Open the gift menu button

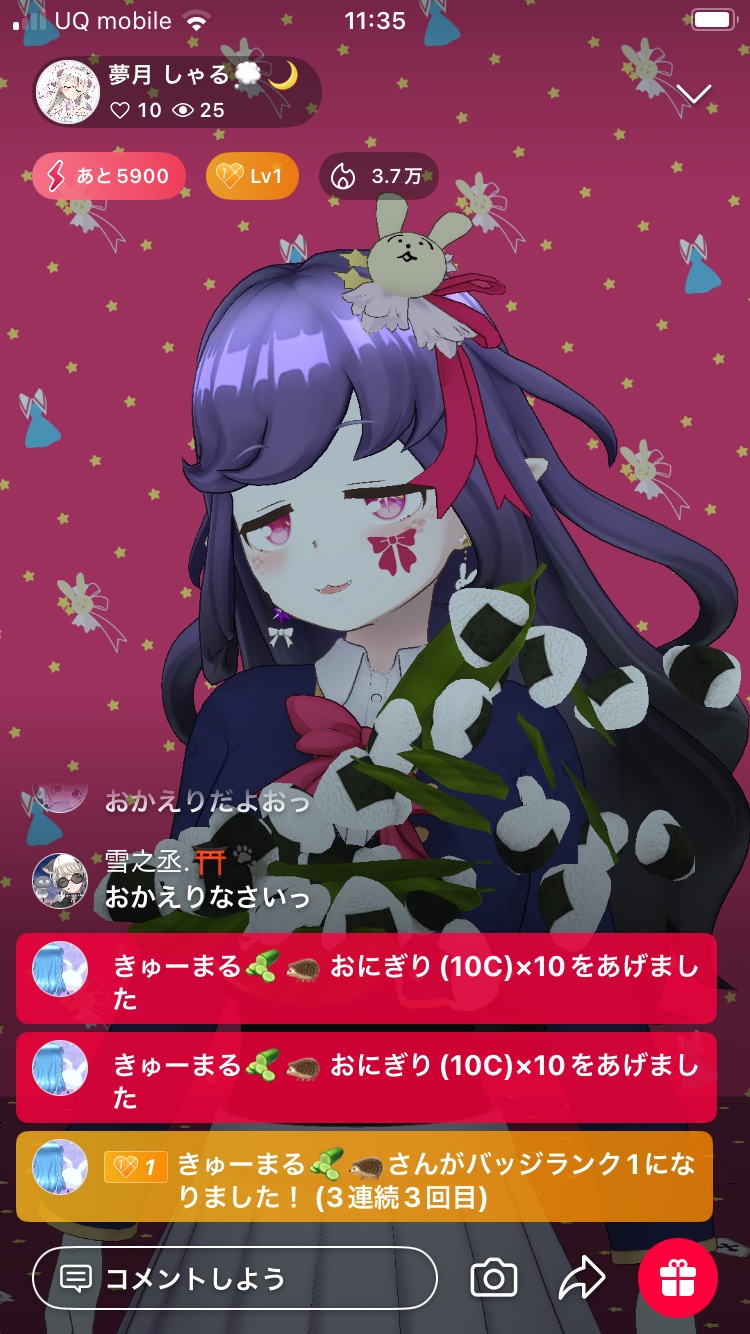coord(678,1278)
